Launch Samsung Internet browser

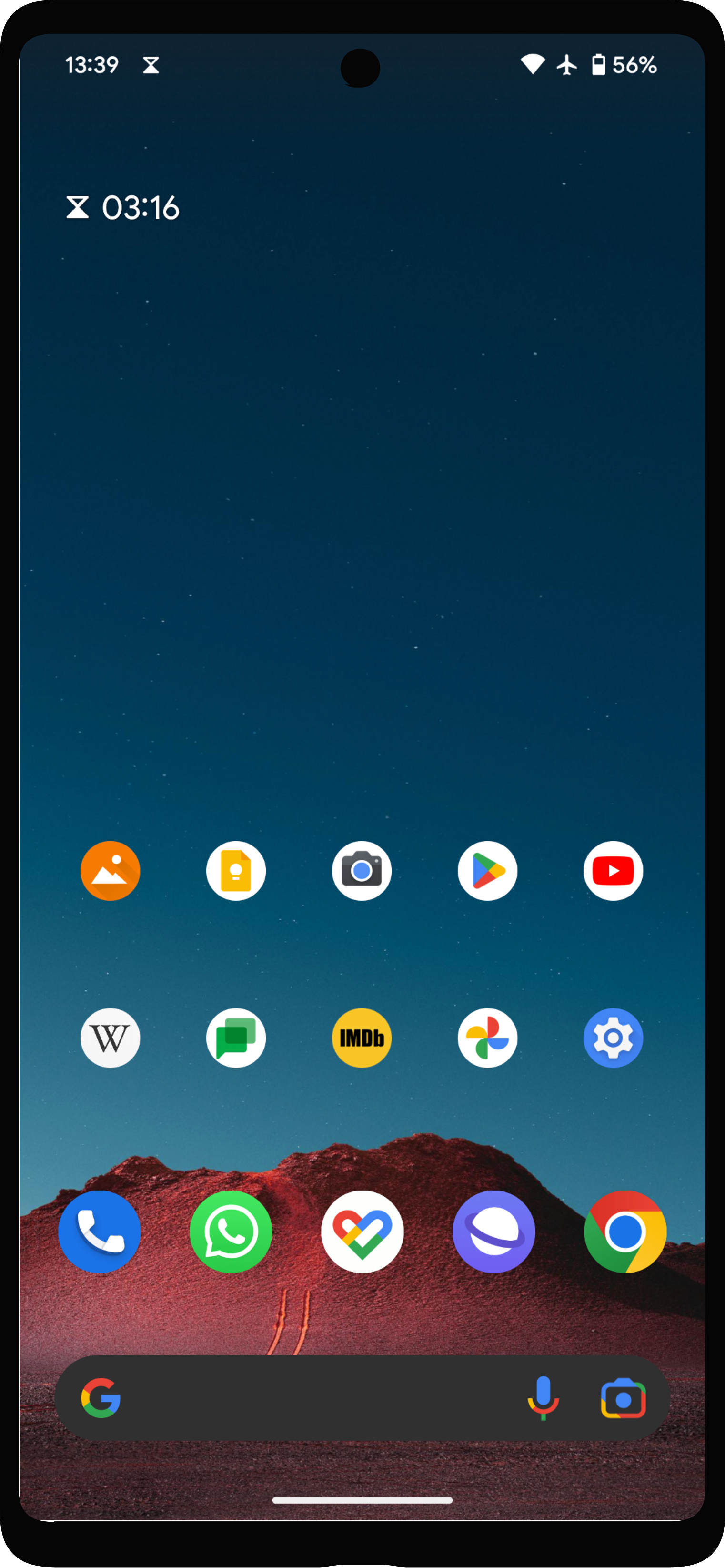coord(494,1232)
